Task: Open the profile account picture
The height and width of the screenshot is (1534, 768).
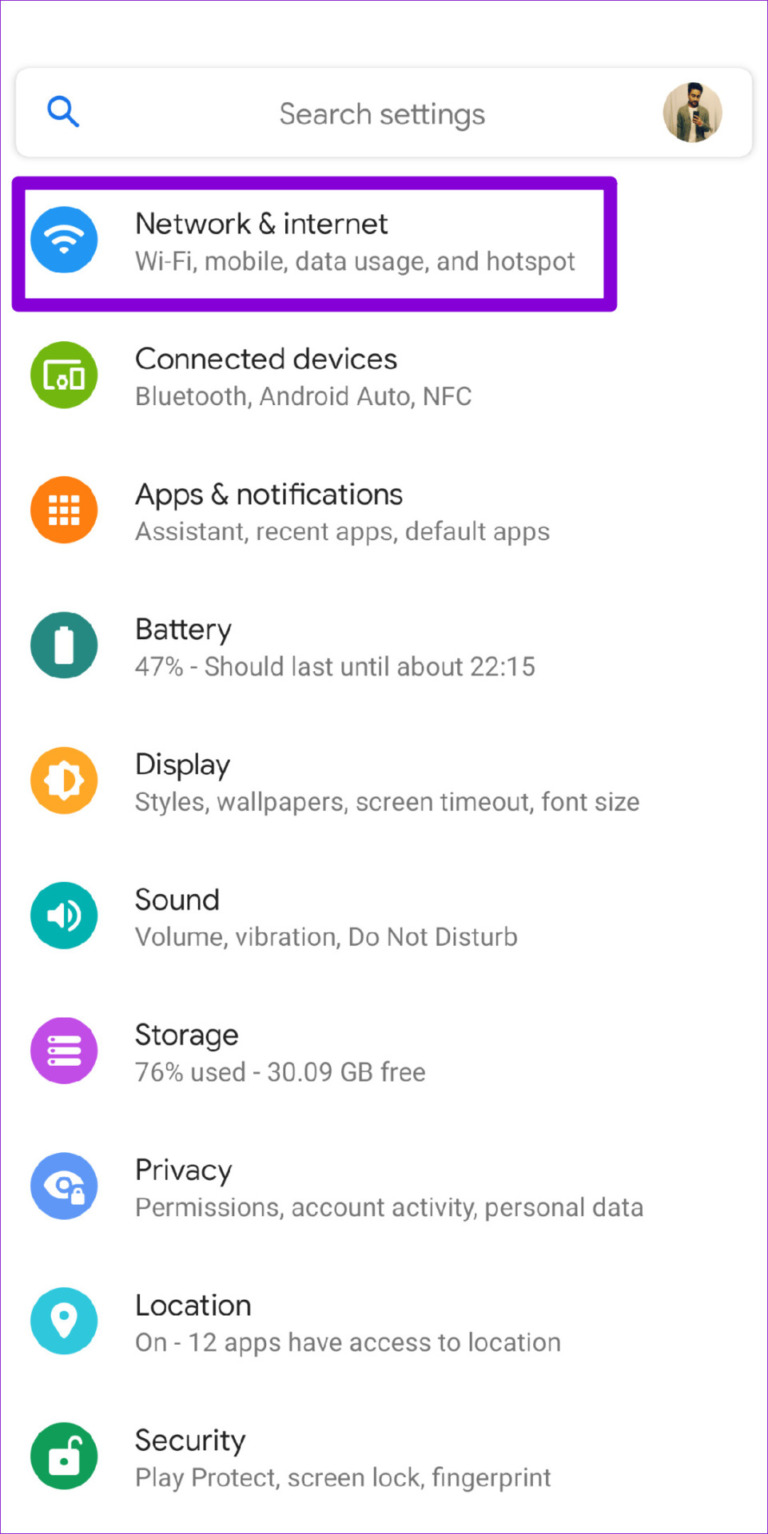Action: [x=693, y=113]
